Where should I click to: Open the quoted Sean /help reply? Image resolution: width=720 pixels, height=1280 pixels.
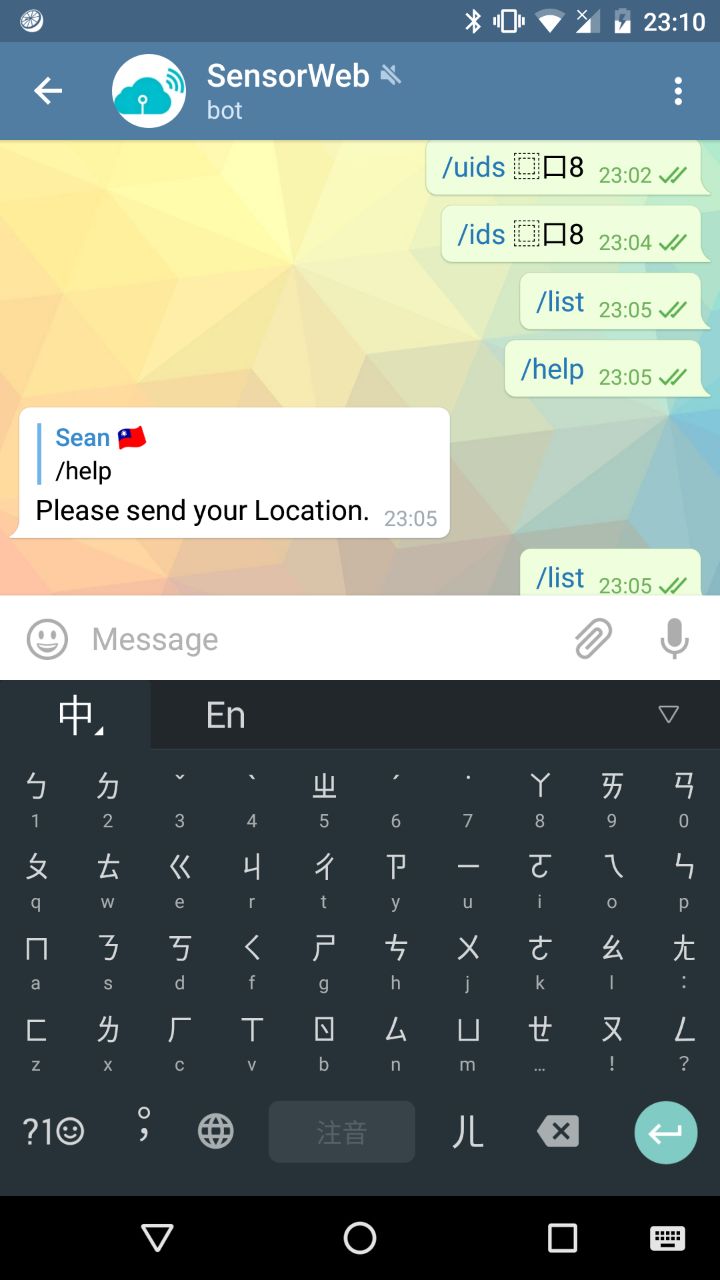[100, 453]
